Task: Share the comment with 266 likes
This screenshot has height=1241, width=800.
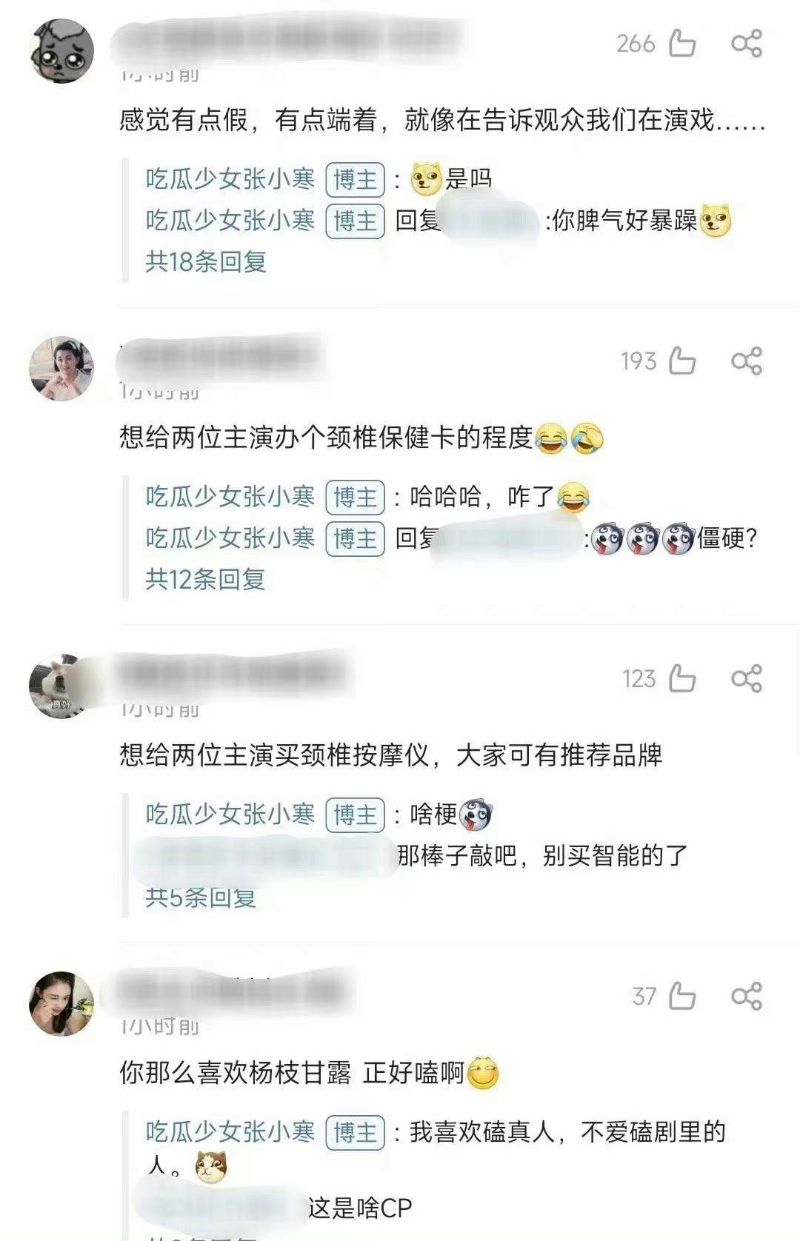Action: (746, 44)
